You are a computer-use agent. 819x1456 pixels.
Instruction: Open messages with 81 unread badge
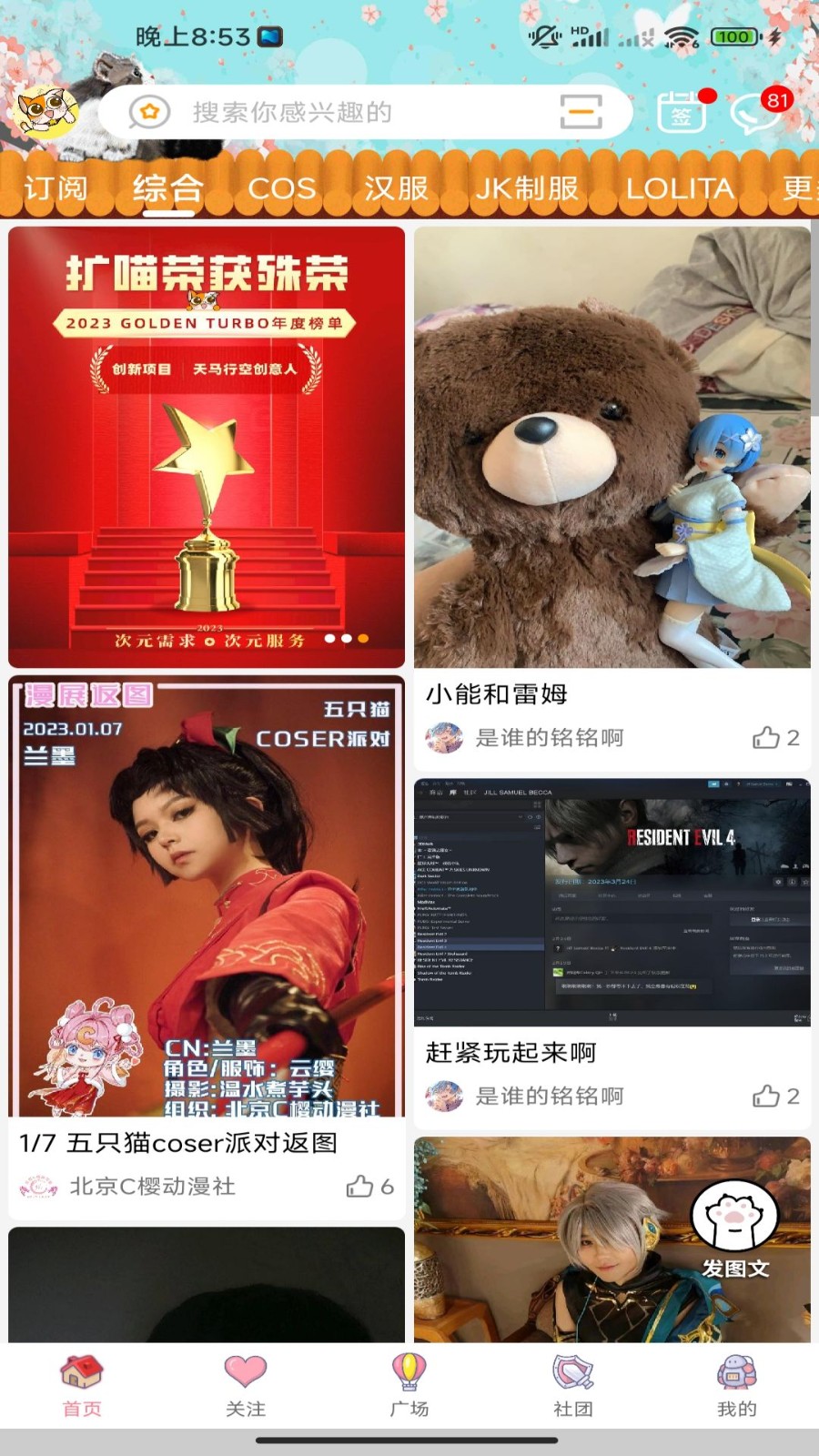[x=757, y=113]
